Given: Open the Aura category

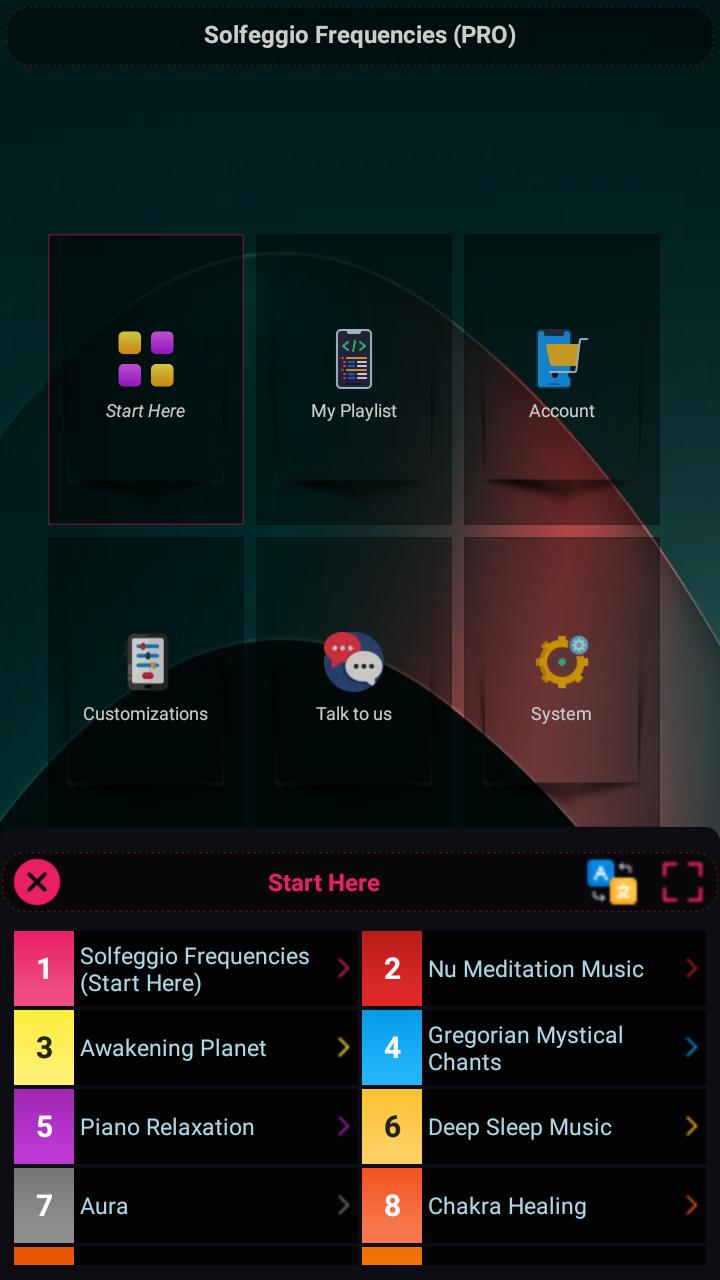Looking at the screenshot, I should pyautogui.click(x=186, y=1205).
